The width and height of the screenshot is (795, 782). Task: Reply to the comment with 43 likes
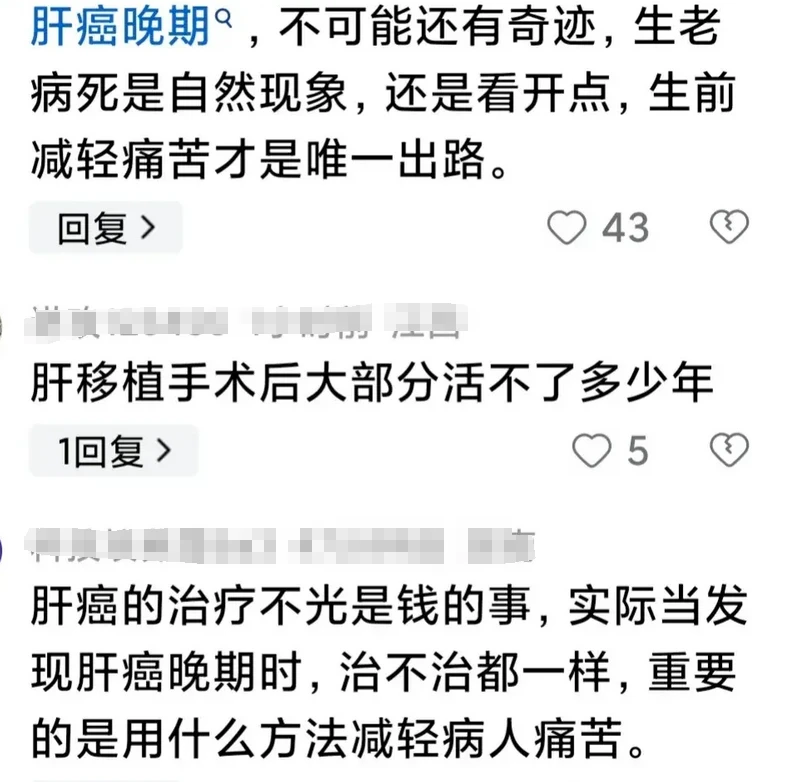(x=105, y=228)
